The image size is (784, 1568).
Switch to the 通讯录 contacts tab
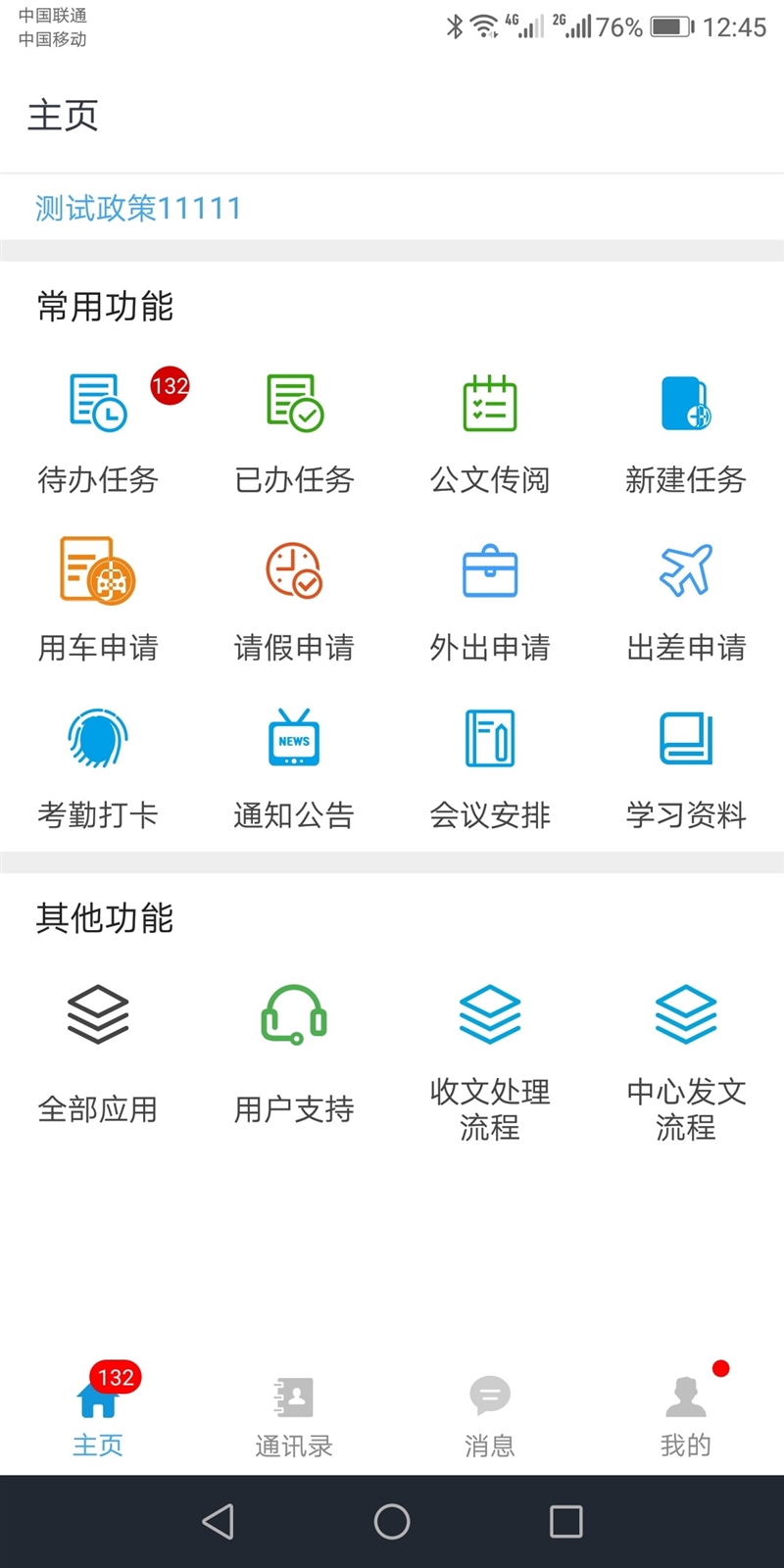point(294,1416)
